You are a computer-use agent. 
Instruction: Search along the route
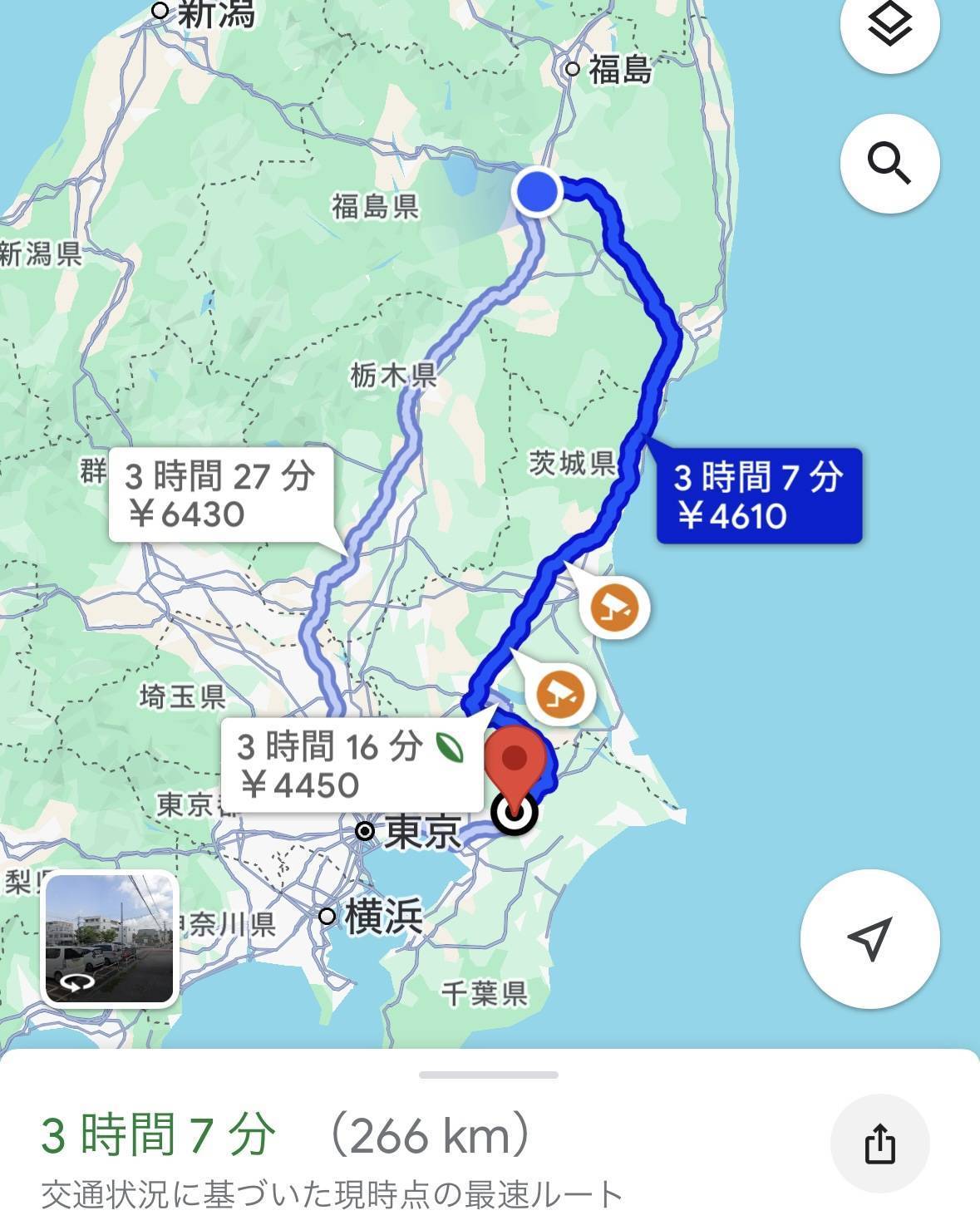[889, 163]
